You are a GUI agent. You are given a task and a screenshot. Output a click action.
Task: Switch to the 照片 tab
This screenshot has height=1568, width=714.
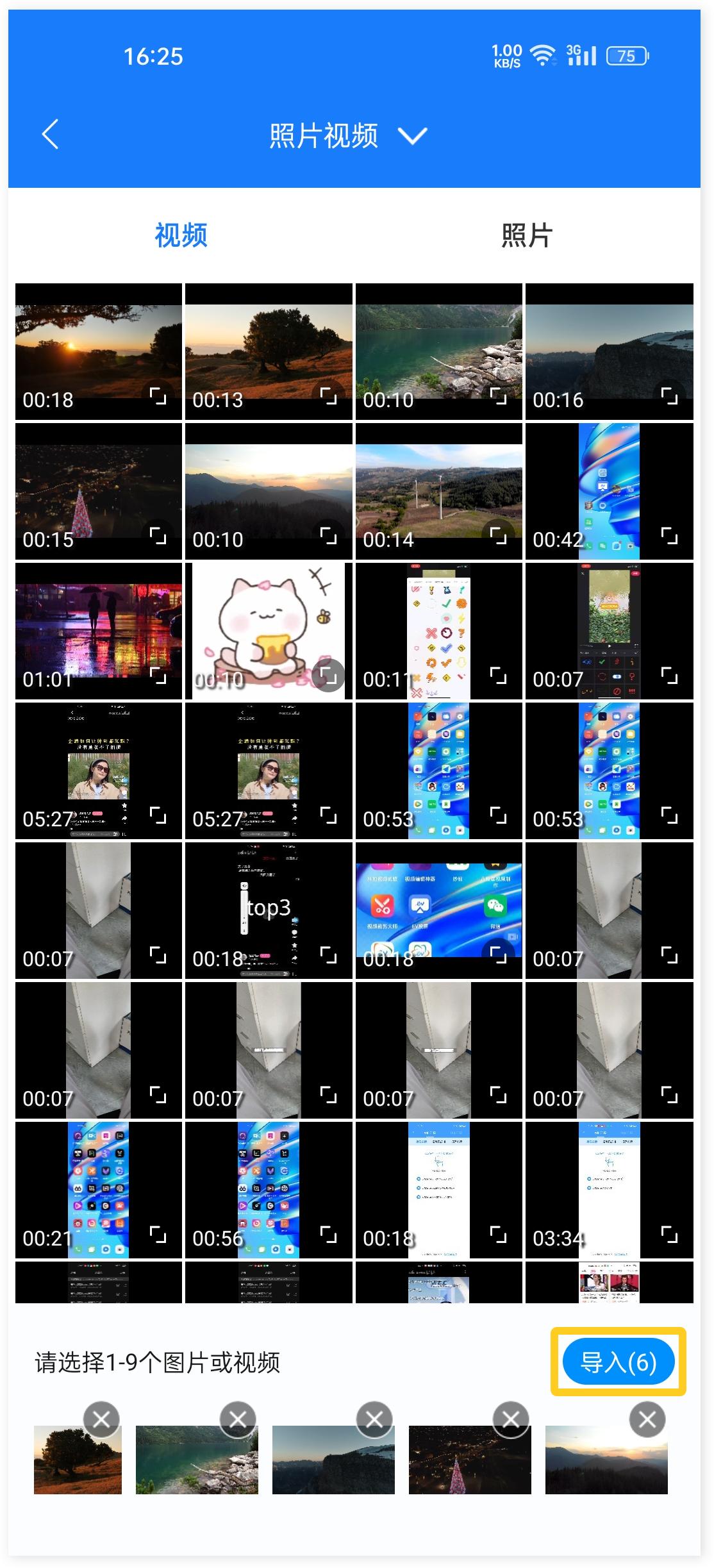click(526, 237)
